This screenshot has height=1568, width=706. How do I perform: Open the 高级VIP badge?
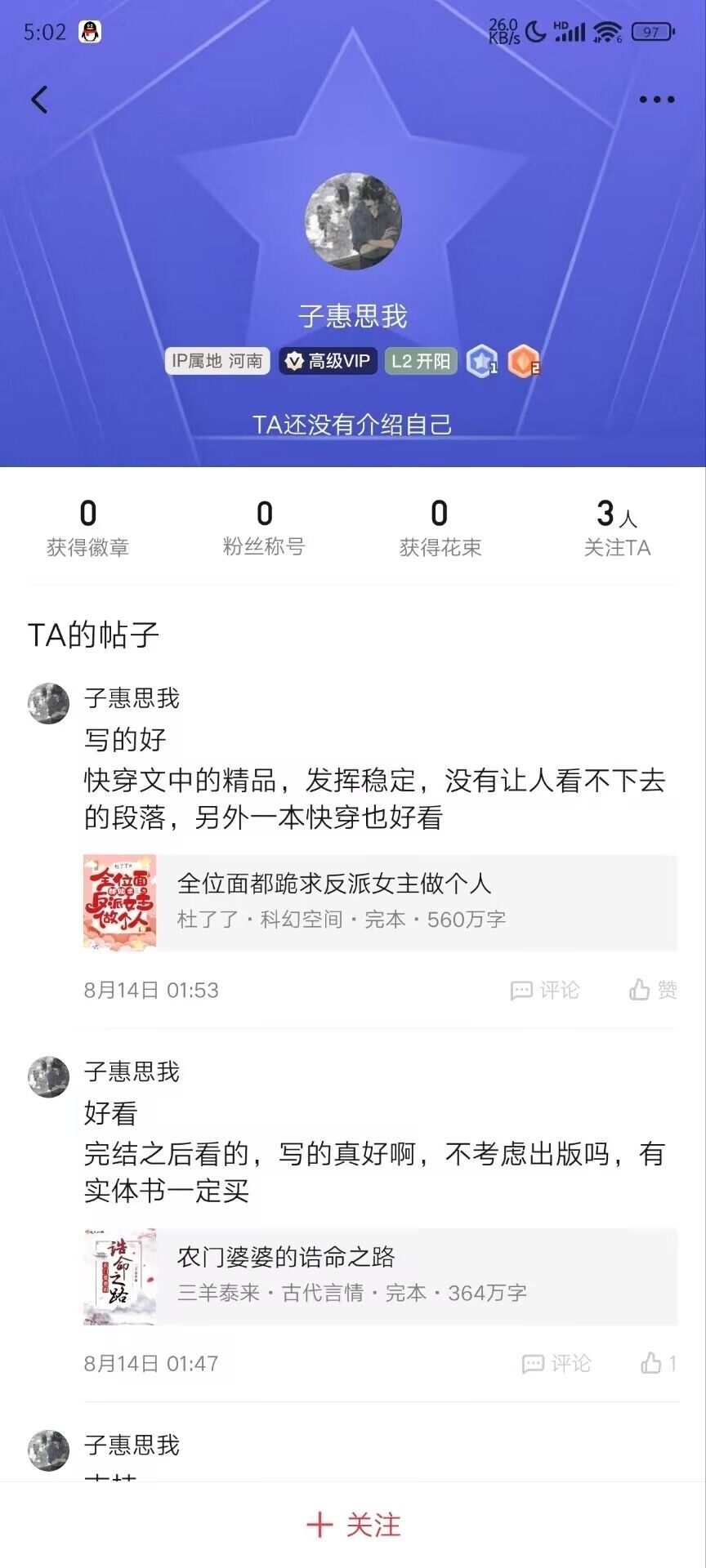coord(328,361)
